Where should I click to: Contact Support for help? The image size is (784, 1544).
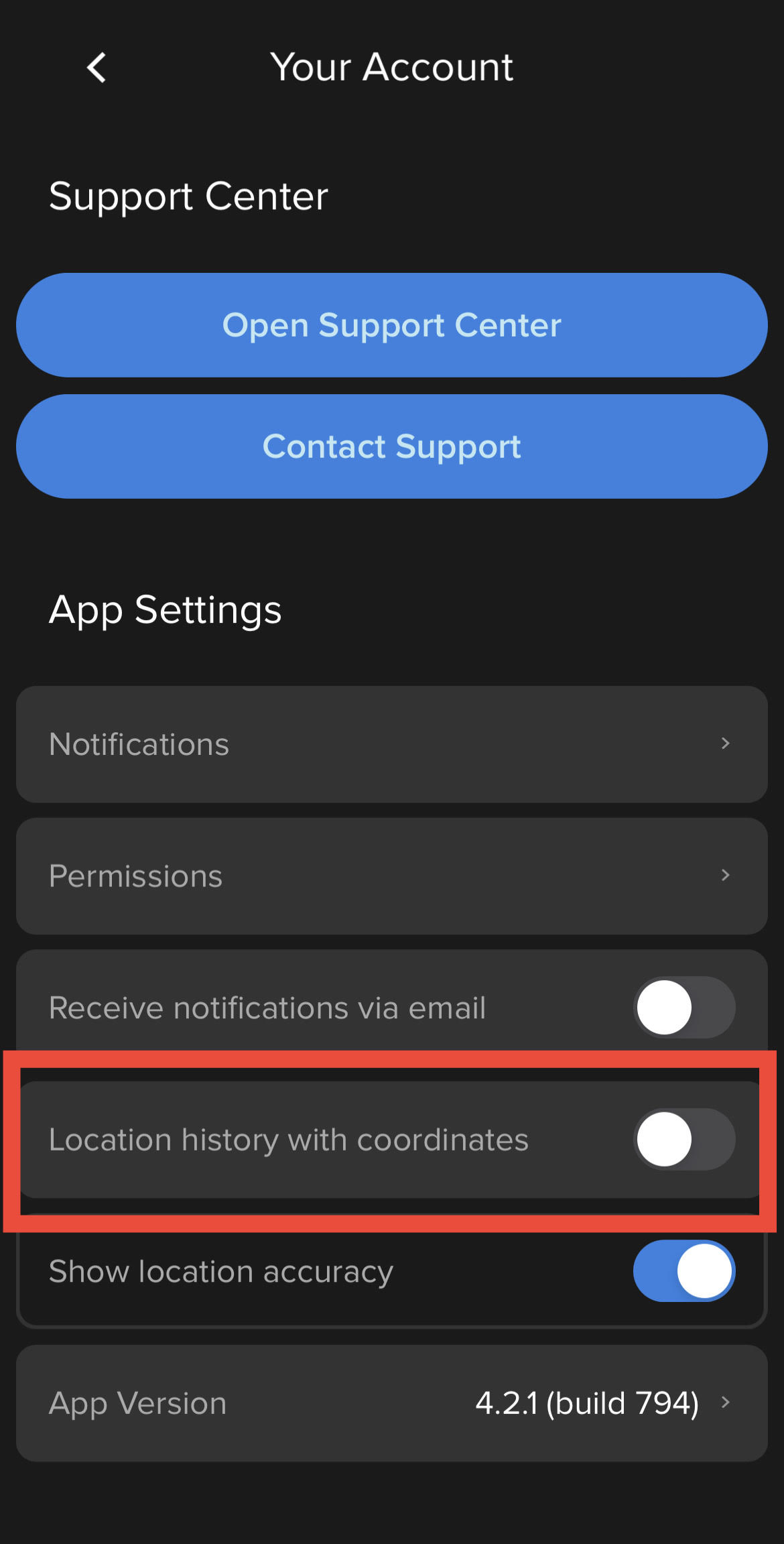[392, 446]
